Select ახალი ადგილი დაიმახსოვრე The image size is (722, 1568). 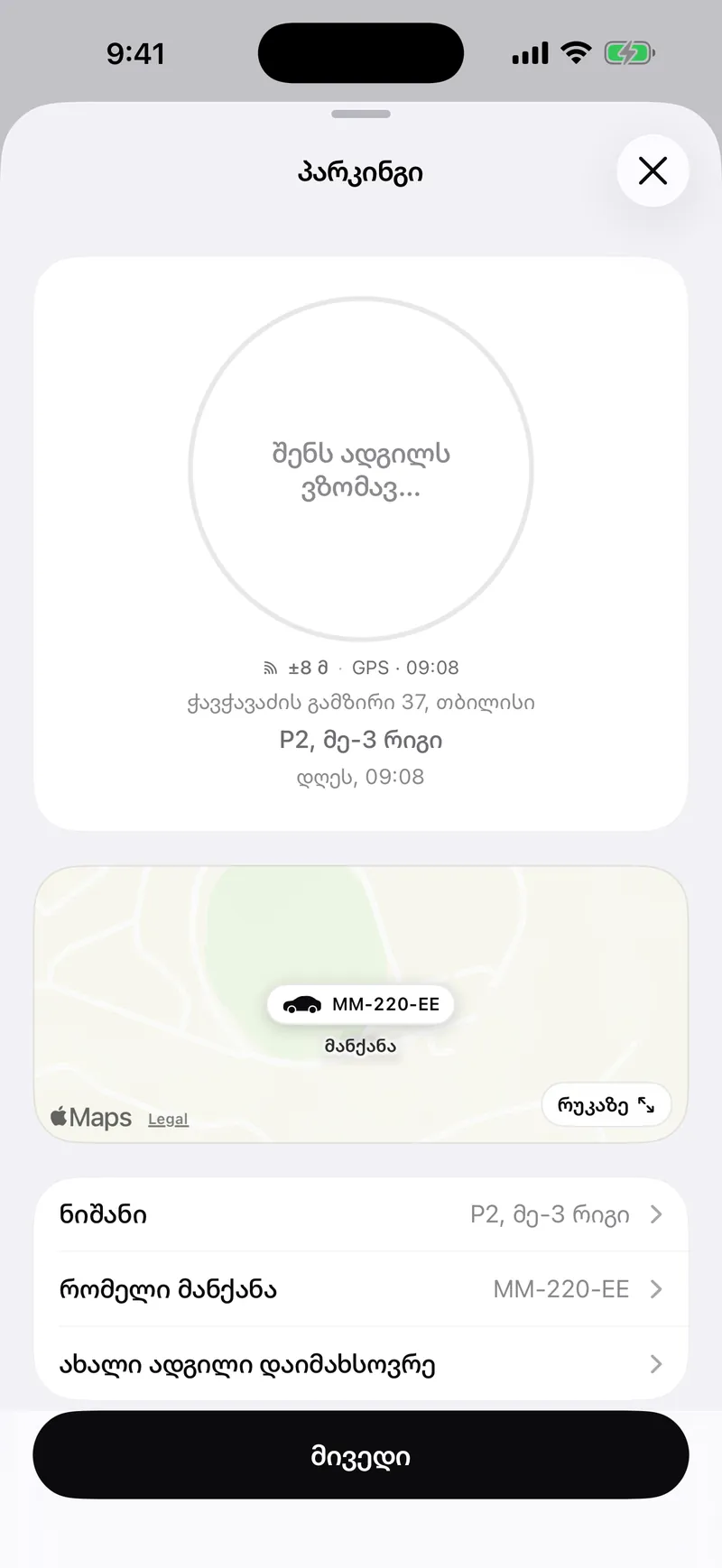(x=361, y=1364)
